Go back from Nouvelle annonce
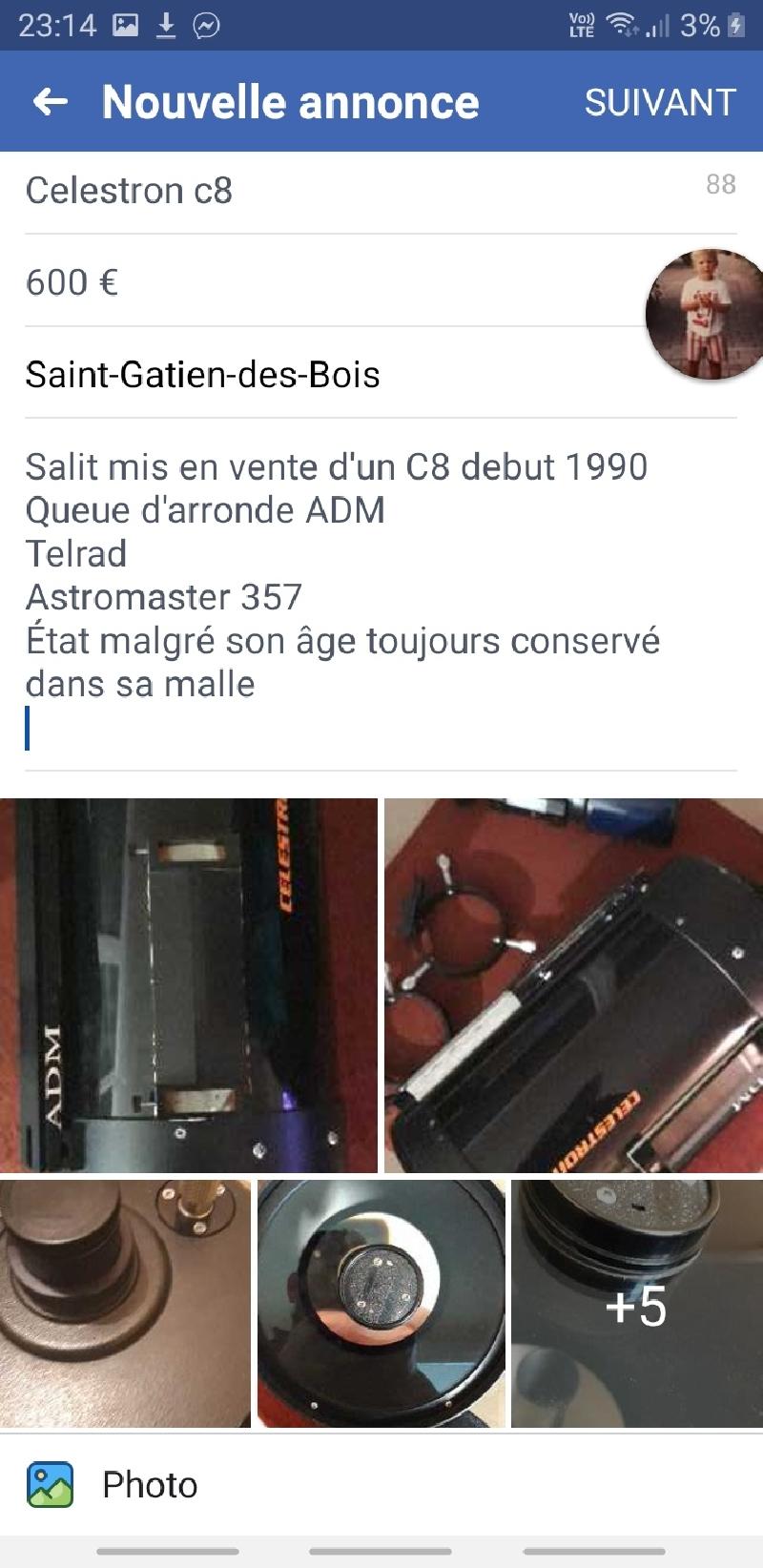 51,102
